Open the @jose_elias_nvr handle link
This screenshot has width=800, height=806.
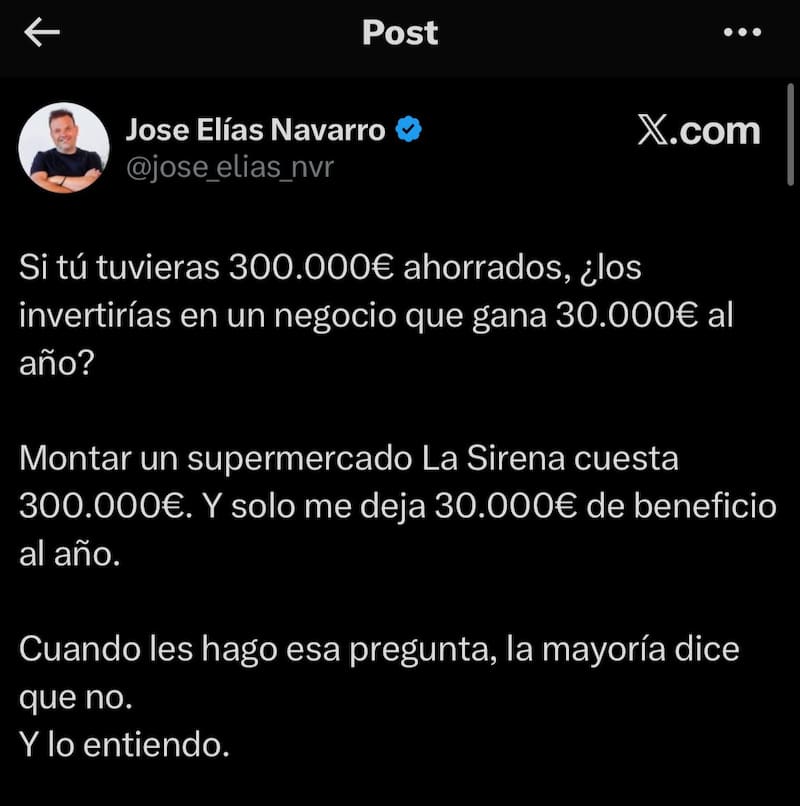click(x=232, y=168)
